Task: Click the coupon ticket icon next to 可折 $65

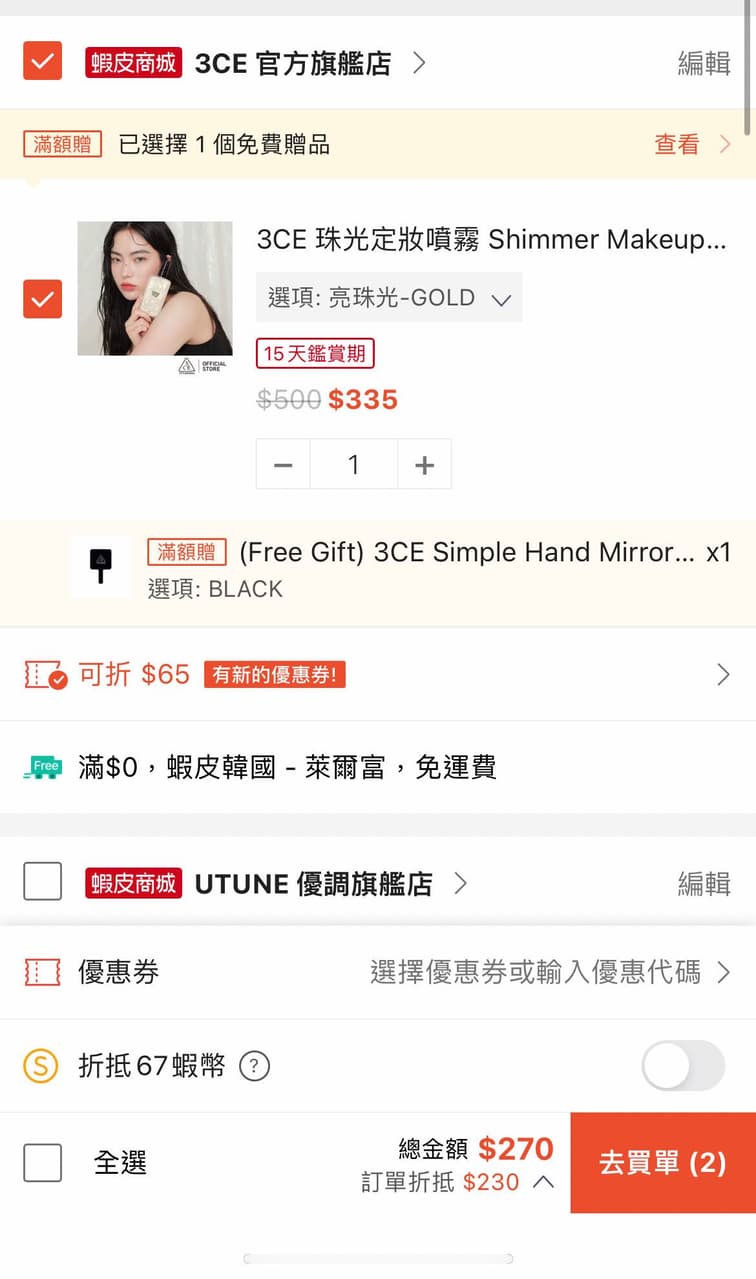Action: (44, 674)
